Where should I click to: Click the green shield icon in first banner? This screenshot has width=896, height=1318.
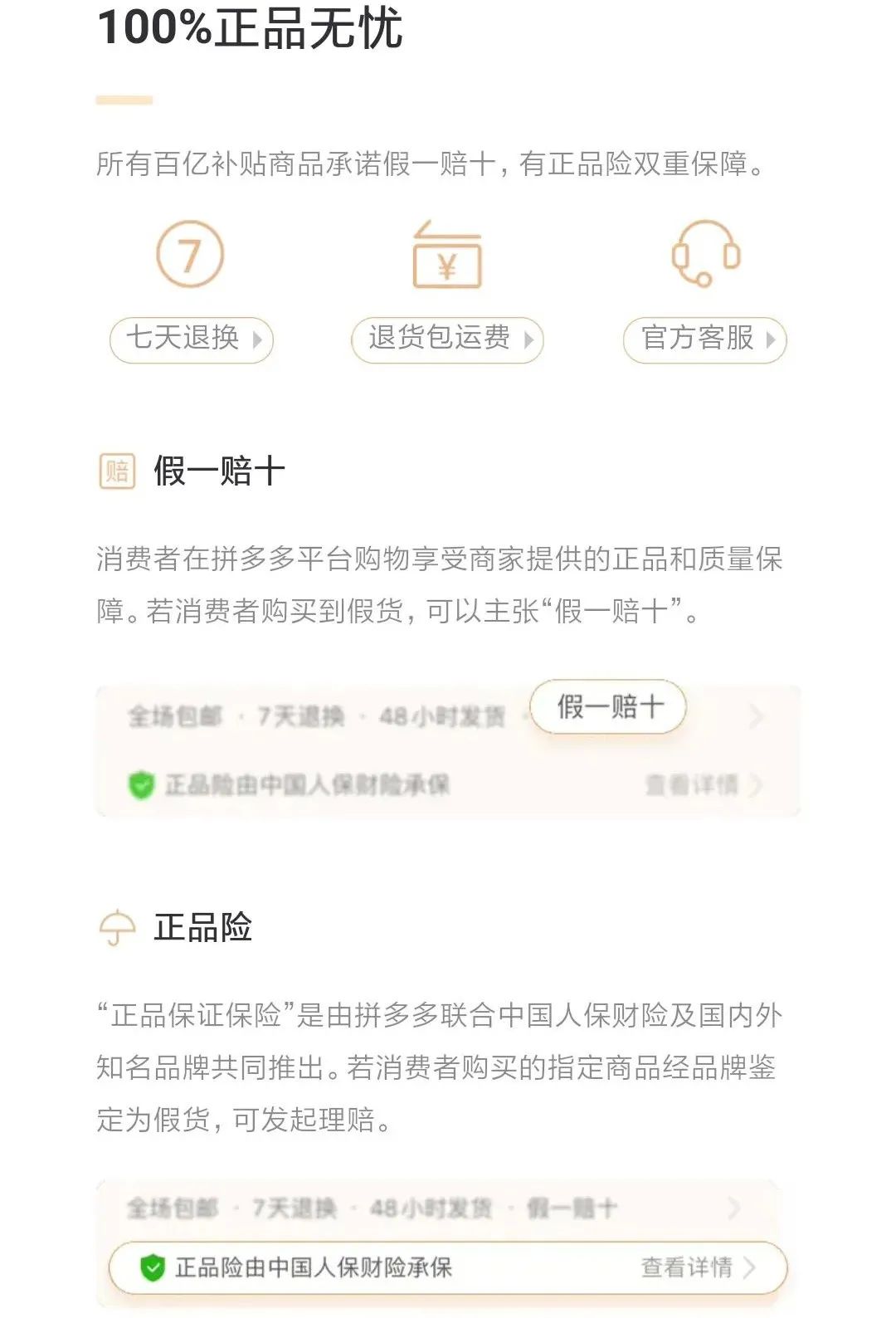click(x=143, y=782)
